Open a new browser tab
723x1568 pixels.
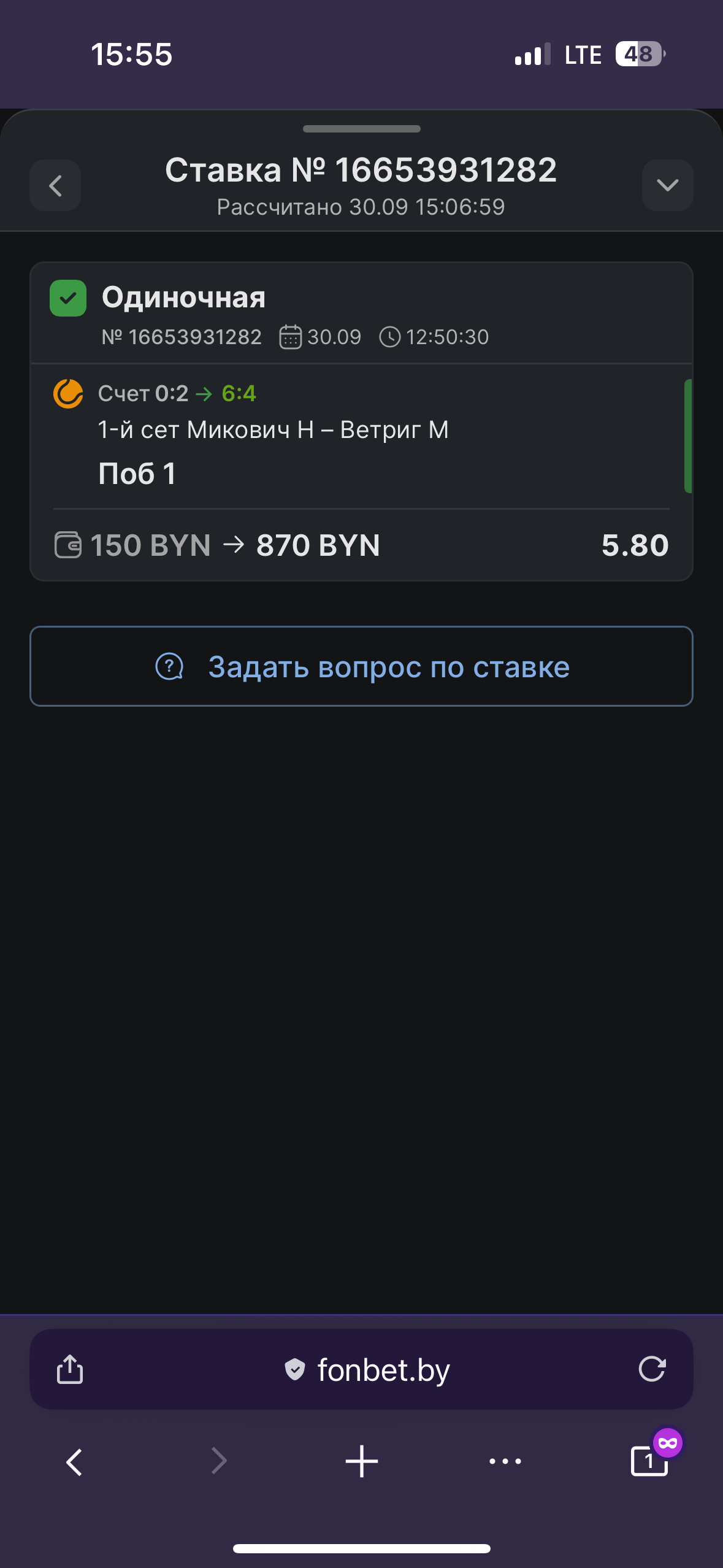pyautogui.click(x=361, y=1461)
